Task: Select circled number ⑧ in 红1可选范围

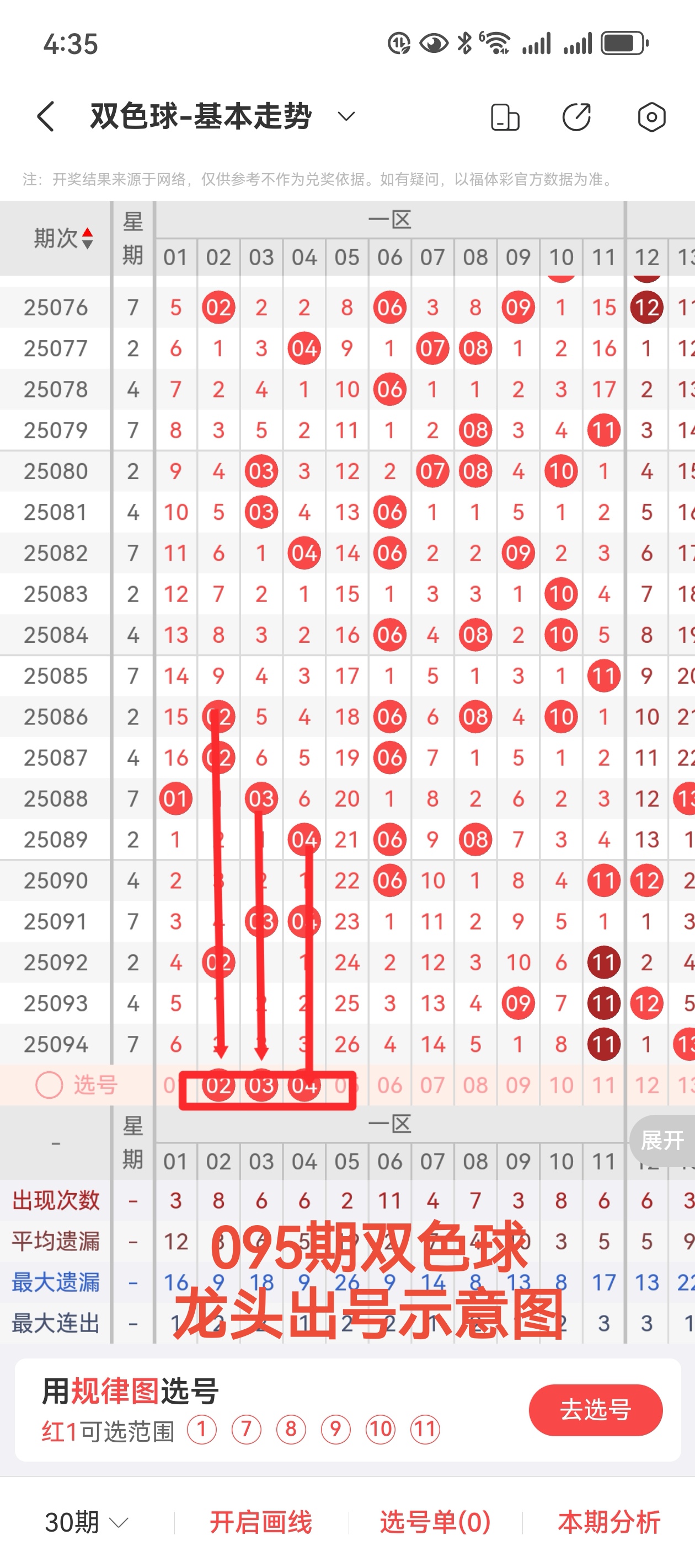Action: tap(291, 1430)
